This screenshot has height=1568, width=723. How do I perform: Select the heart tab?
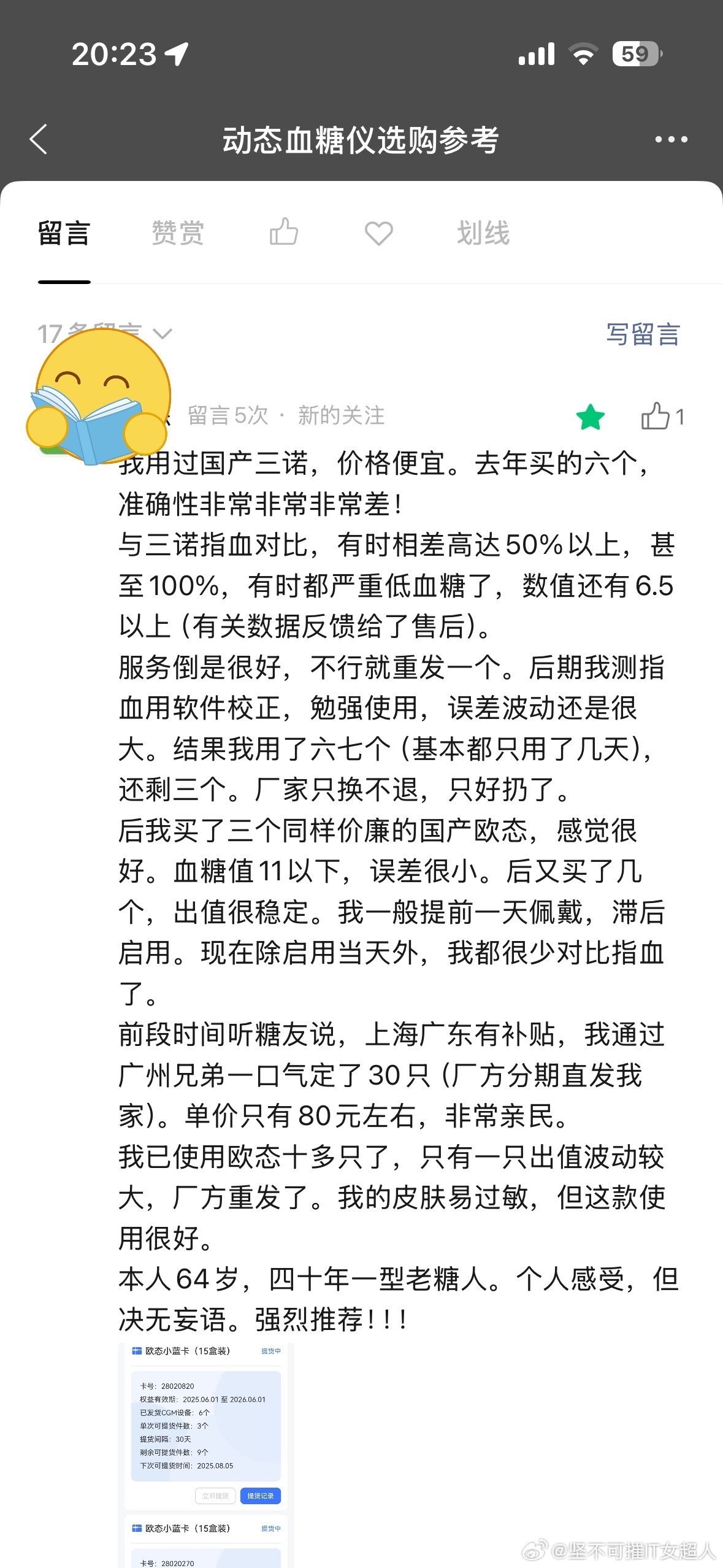point(379,233)
